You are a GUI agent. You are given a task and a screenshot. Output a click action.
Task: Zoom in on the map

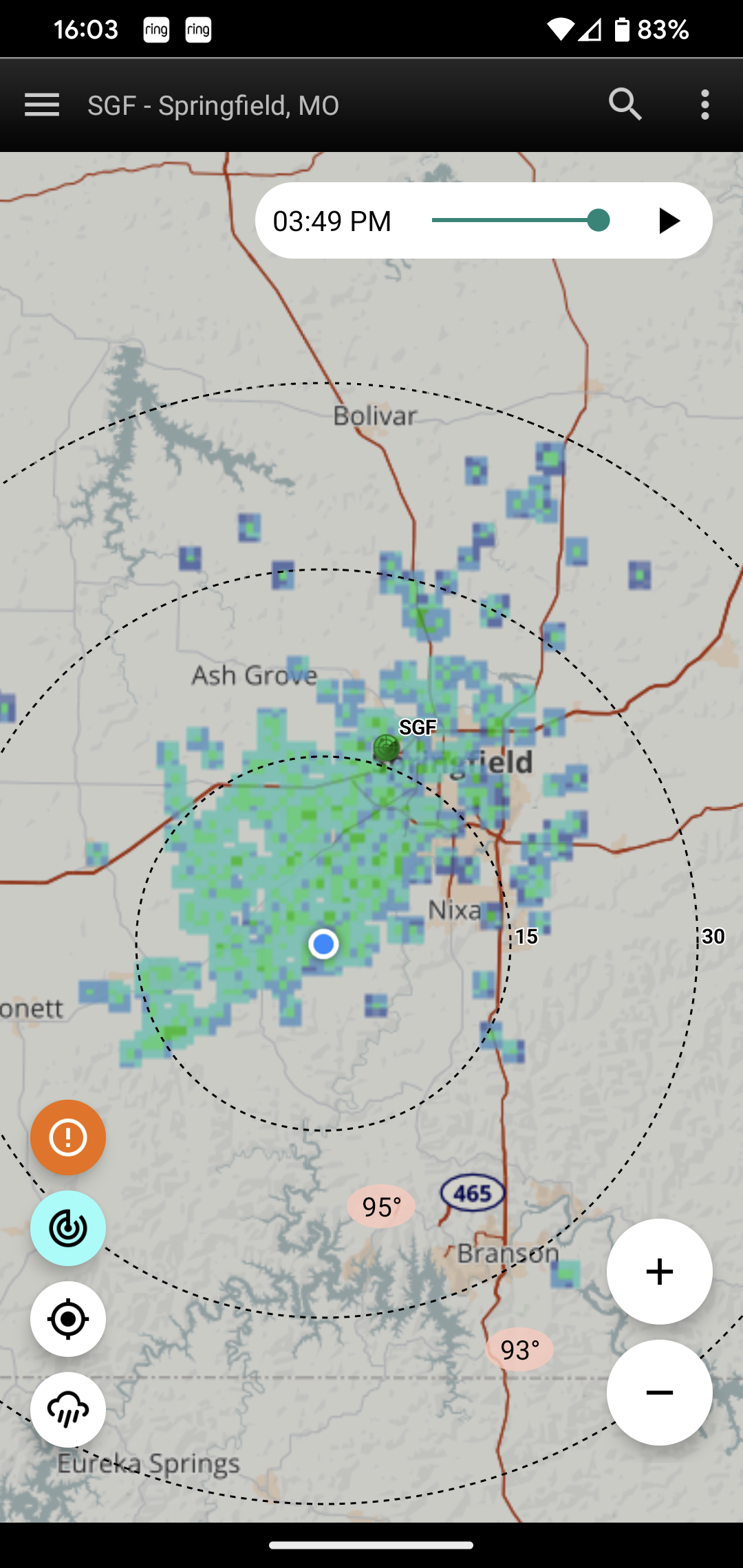(x=659, y=1272)
